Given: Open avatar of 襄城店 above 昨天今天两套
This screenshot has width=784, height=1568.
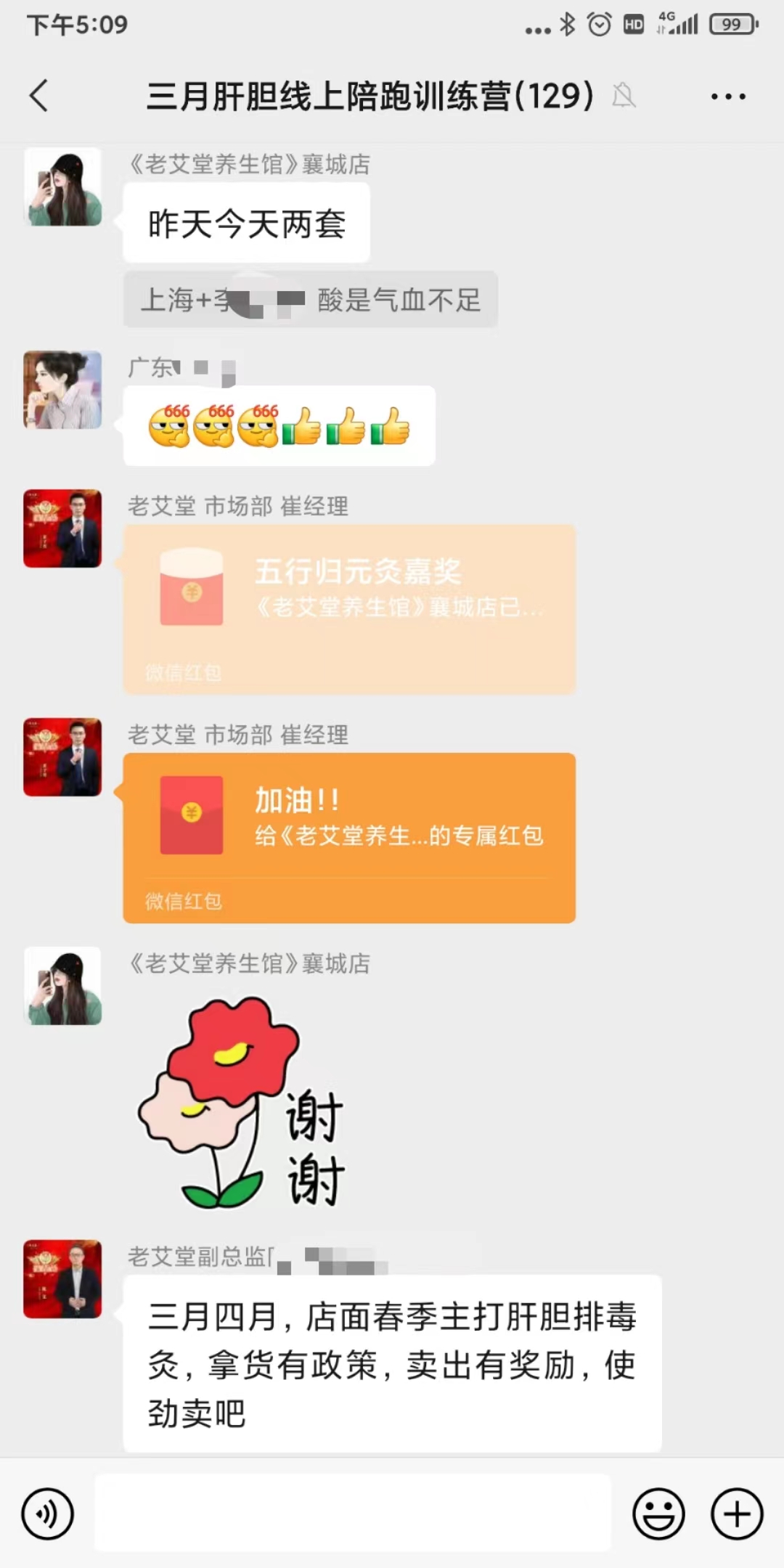Looking at the screenshot, I should point(62,187).
